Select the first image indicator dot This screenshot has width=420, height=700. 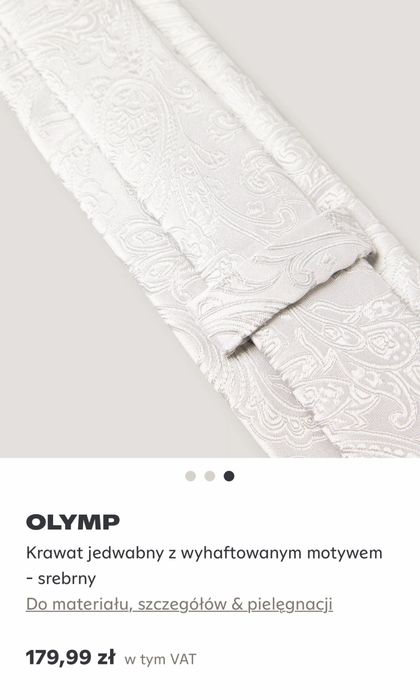click(191, 476)
